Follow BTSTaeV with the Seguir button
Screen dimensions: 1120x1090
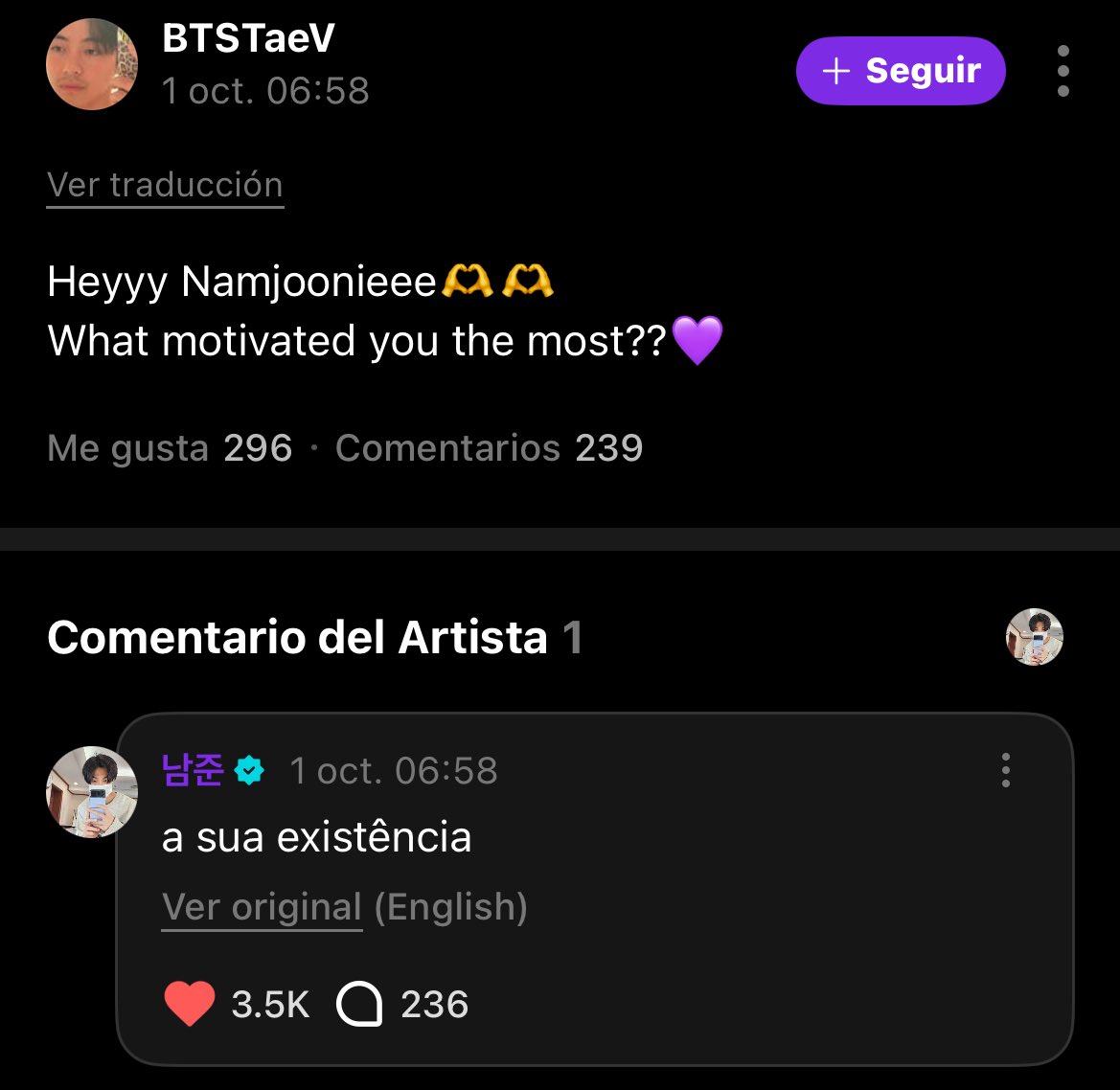pyautogui.click(x=901, y=71)
